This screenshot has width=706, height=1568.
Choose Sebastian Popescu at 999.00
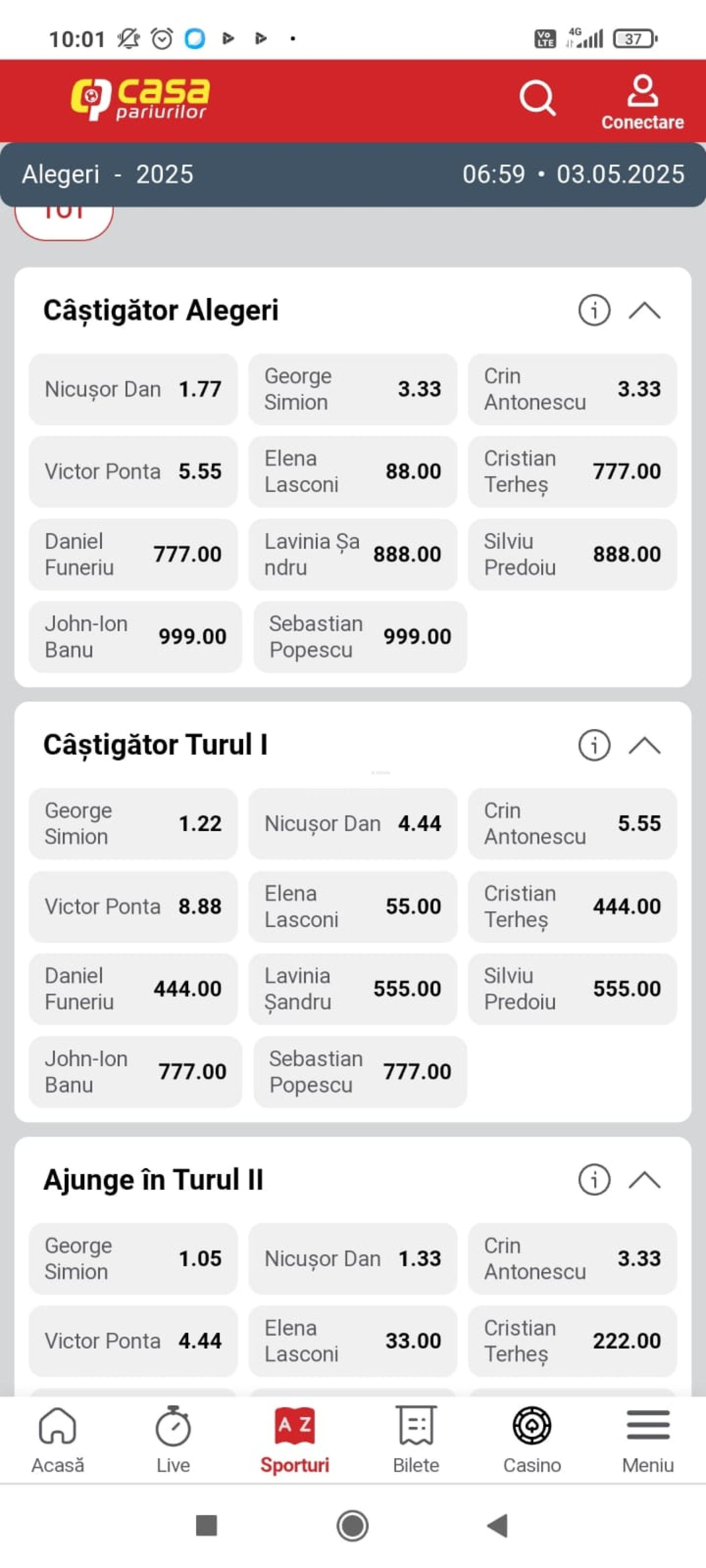pos(360,637)
